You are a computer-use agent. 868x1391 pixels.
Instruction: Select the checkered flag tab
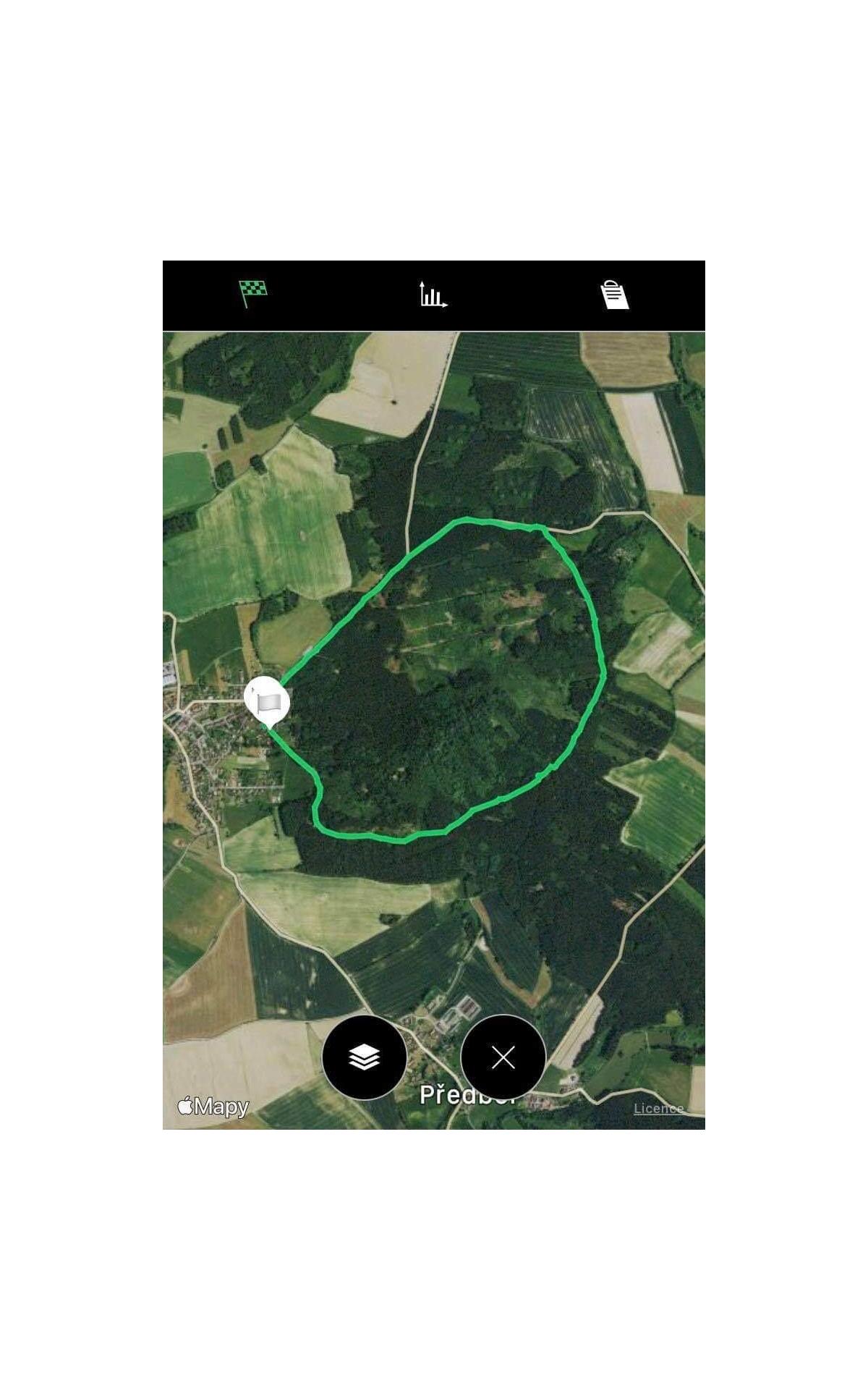click(x=253, y=294)
